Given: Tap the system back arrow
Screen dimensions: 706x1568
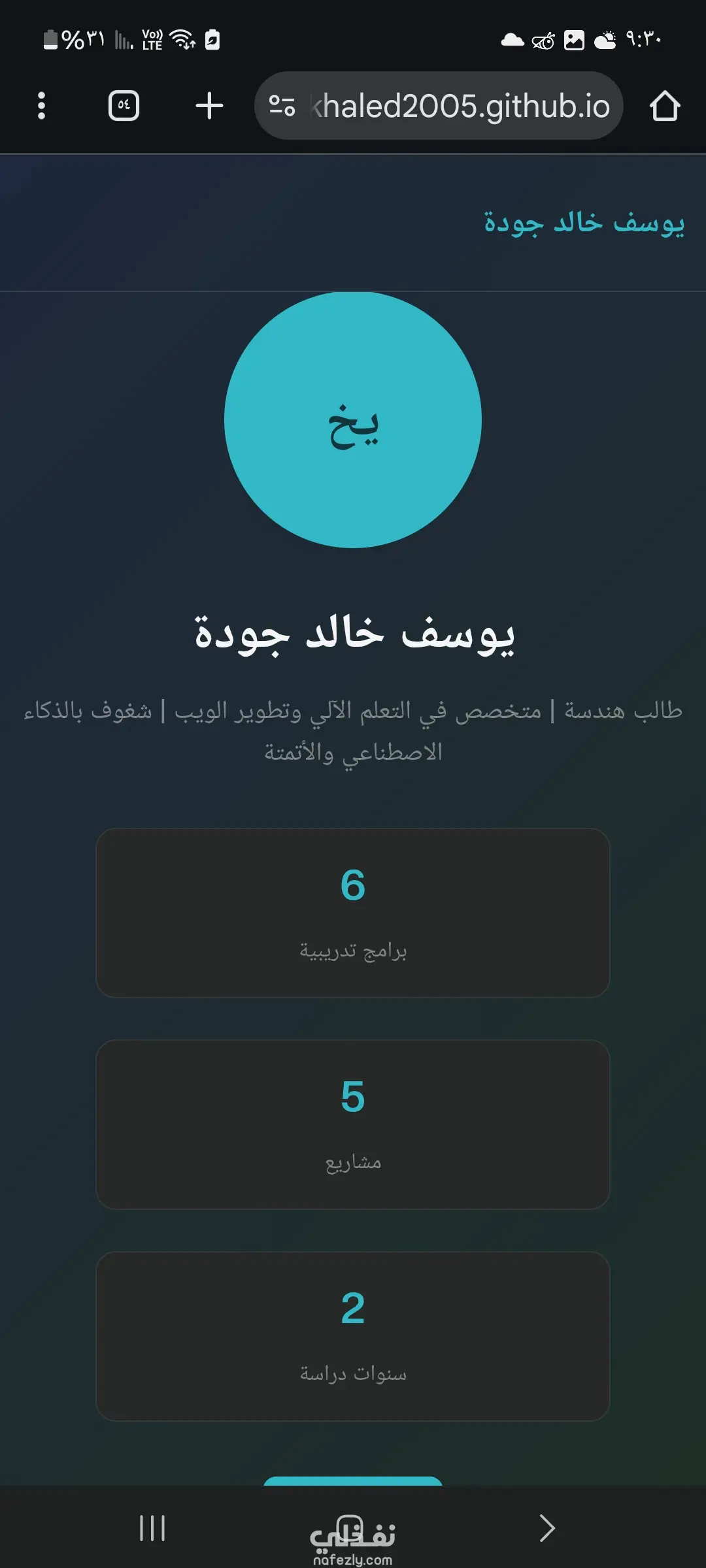Looking at the screenshot, I should (547, 1528).
